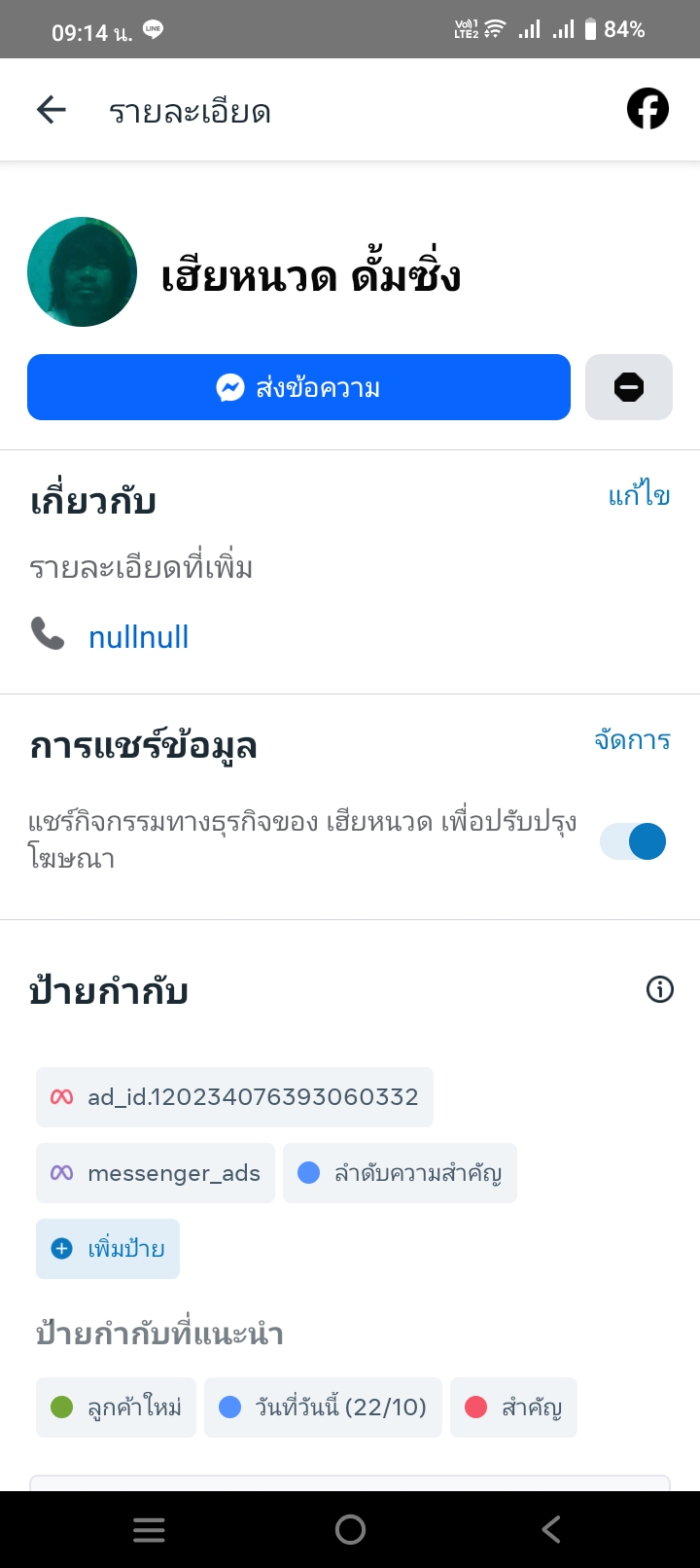Tap the messenger_ads label chip
Viewport: 700px width, 1568px height.
point(156,1173)
